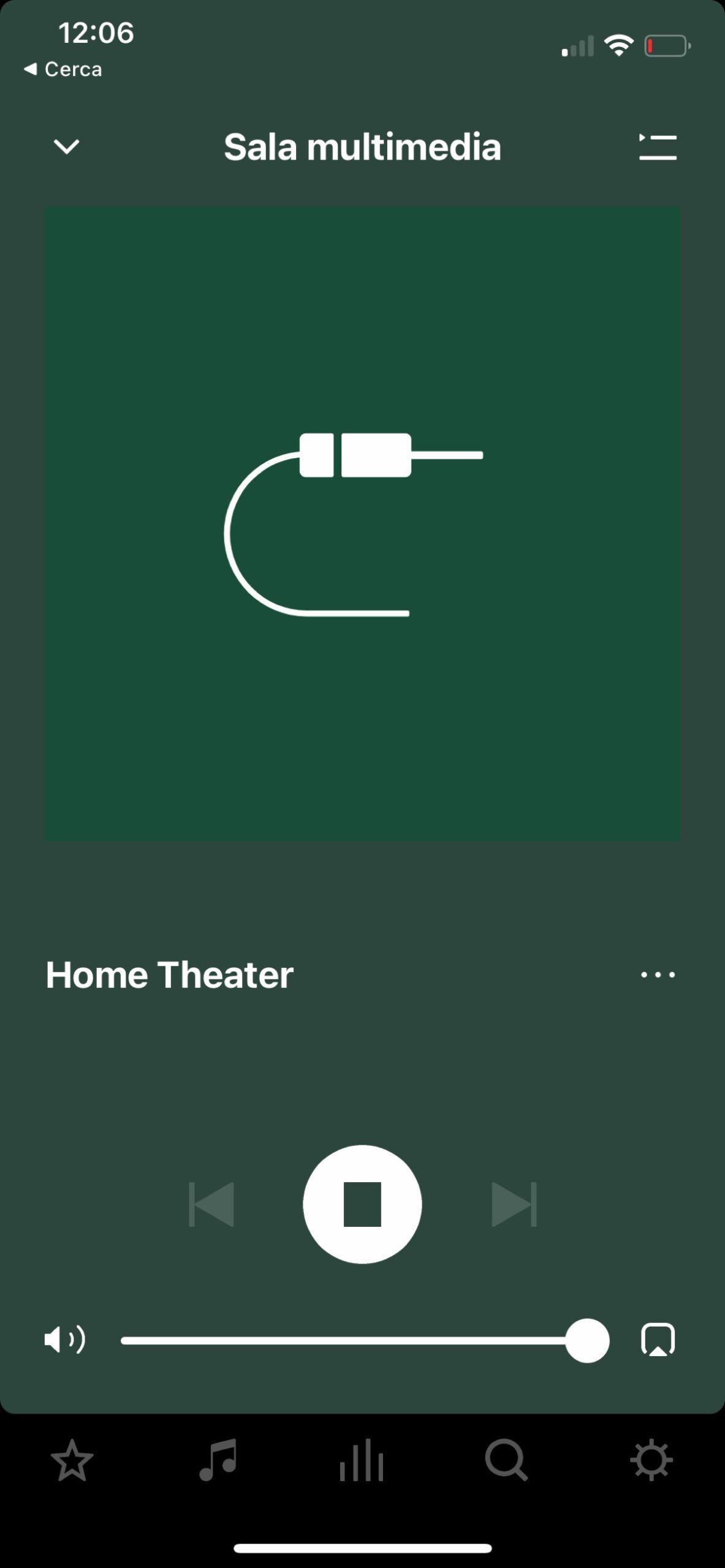Open AirPlay room selection
Screen dimensions: 725x1568
658,1340
